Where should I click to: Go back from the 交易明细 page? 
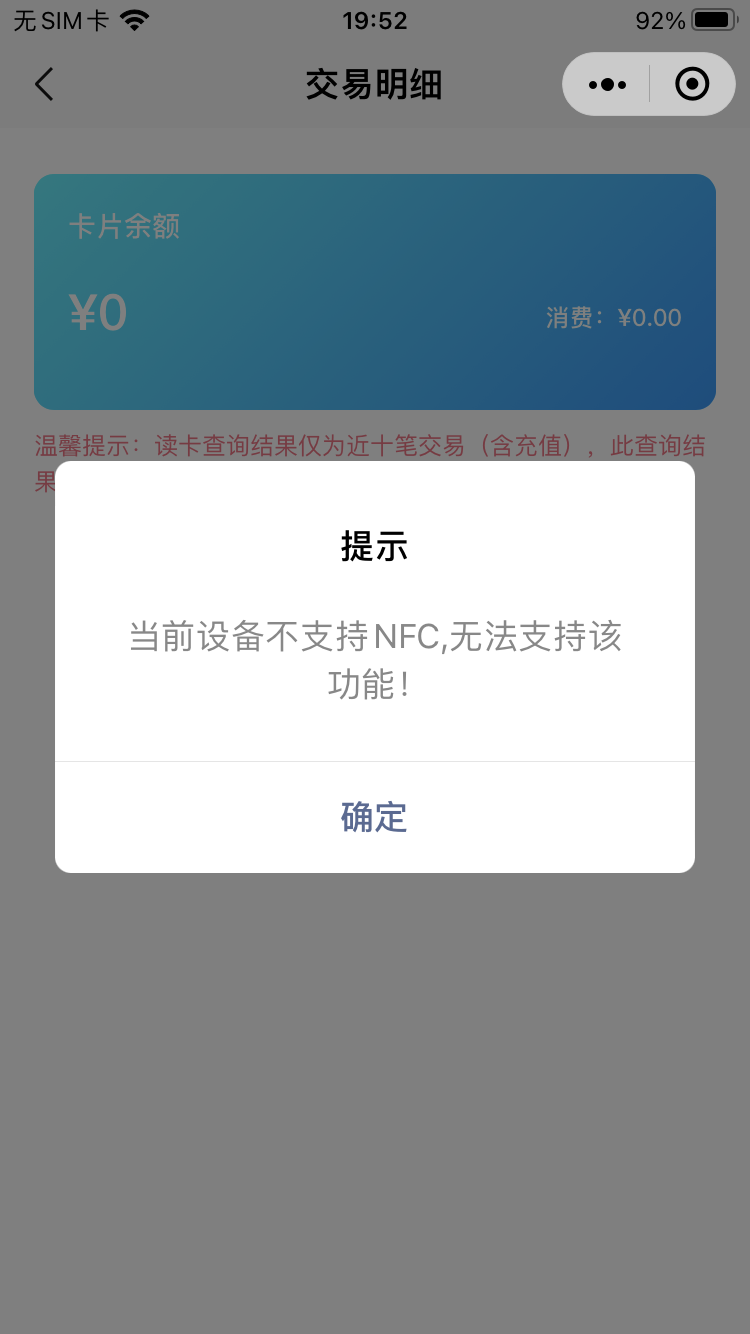[x=44, y=85]
